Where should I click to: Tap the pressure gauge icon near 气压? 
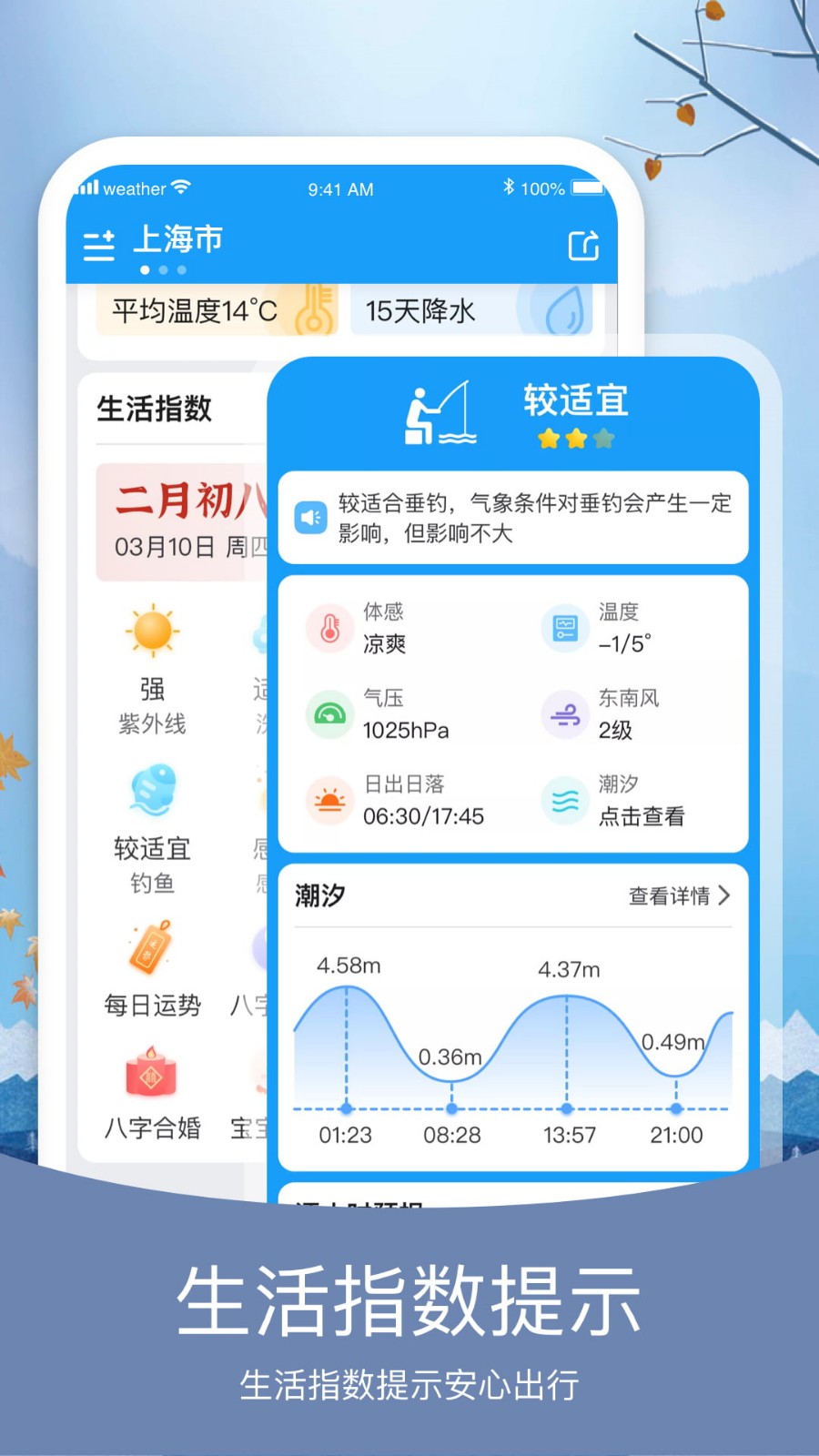tap(328, 713)
